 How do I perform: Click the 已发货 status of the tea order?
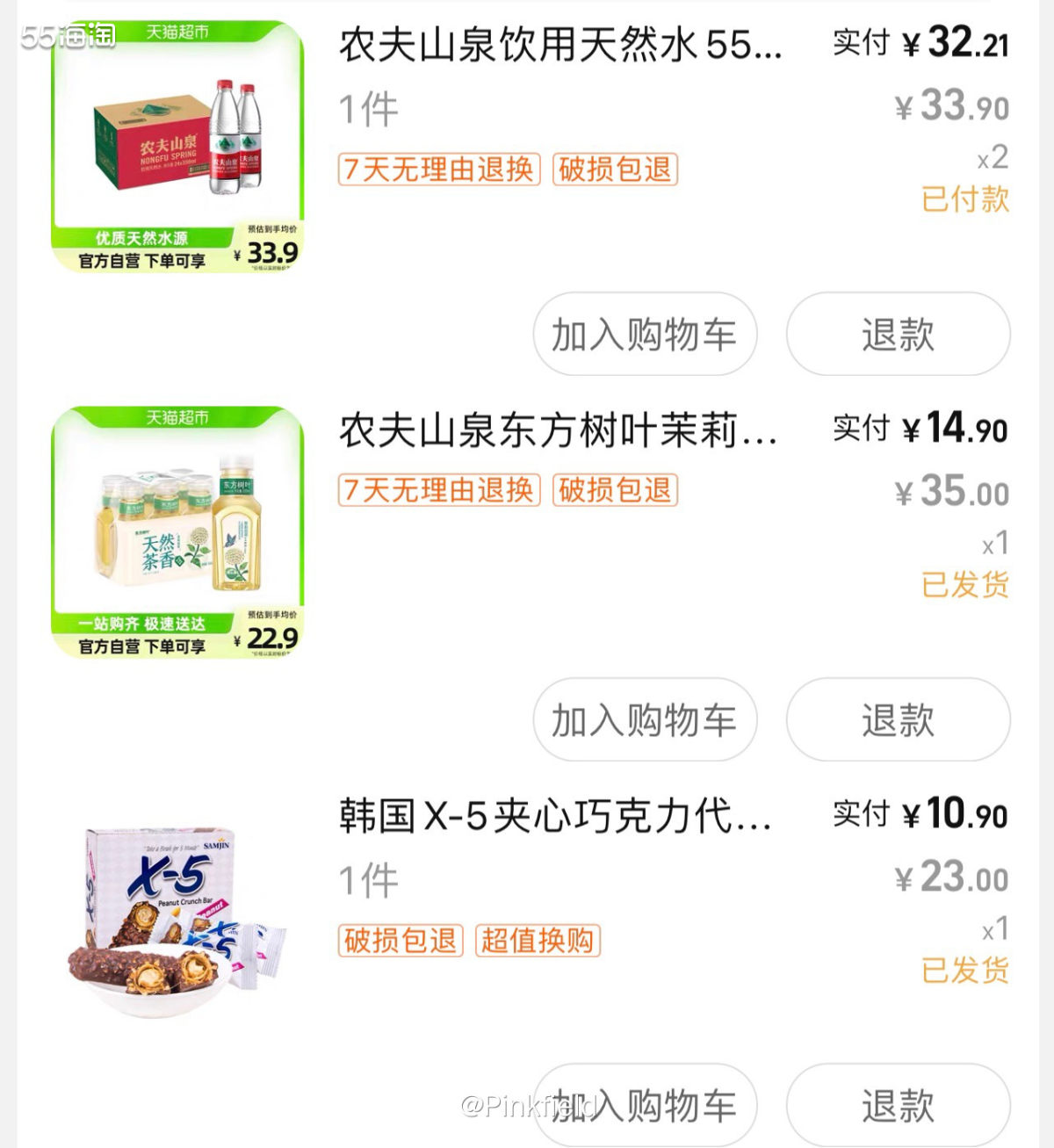pos(964,587)
